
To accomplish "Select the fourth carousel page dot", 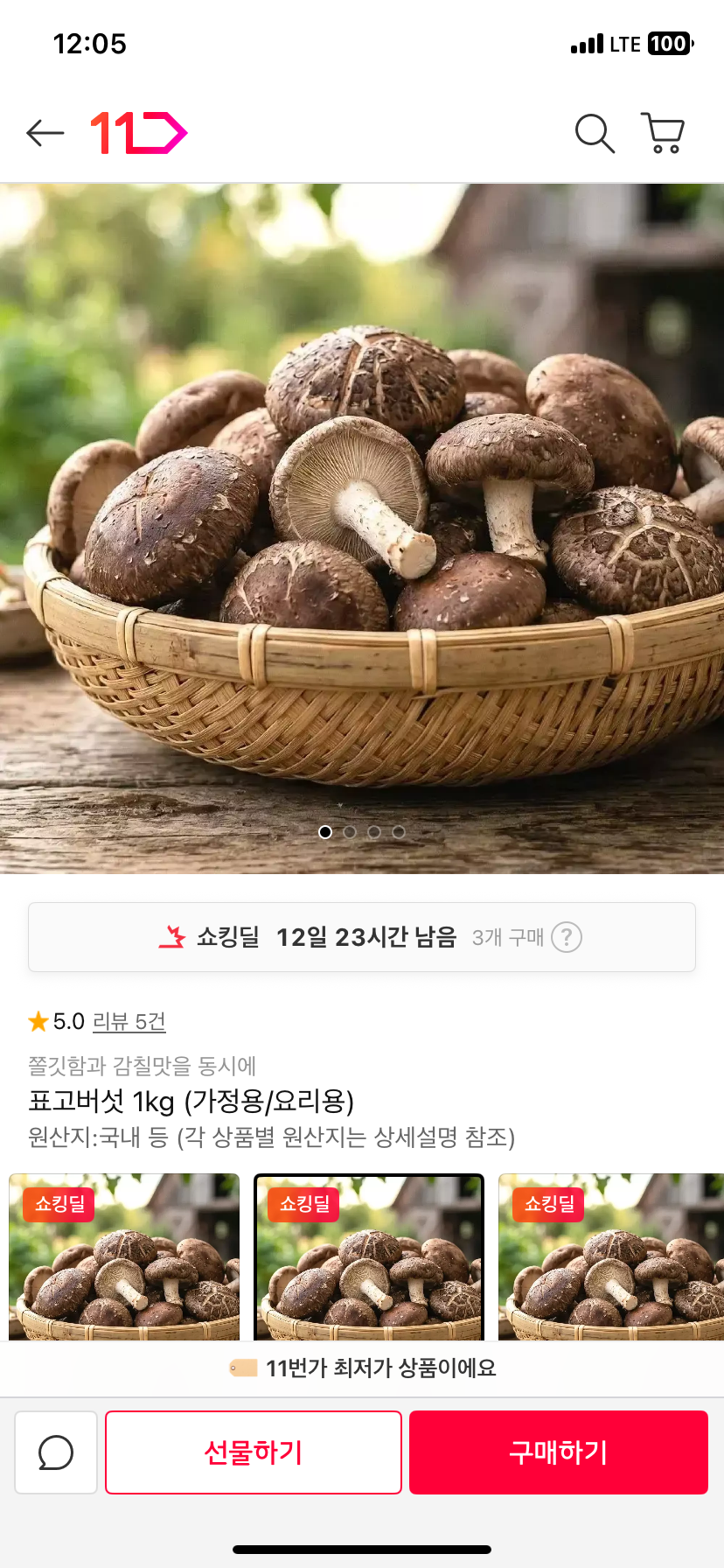I will tap(399, 832).
